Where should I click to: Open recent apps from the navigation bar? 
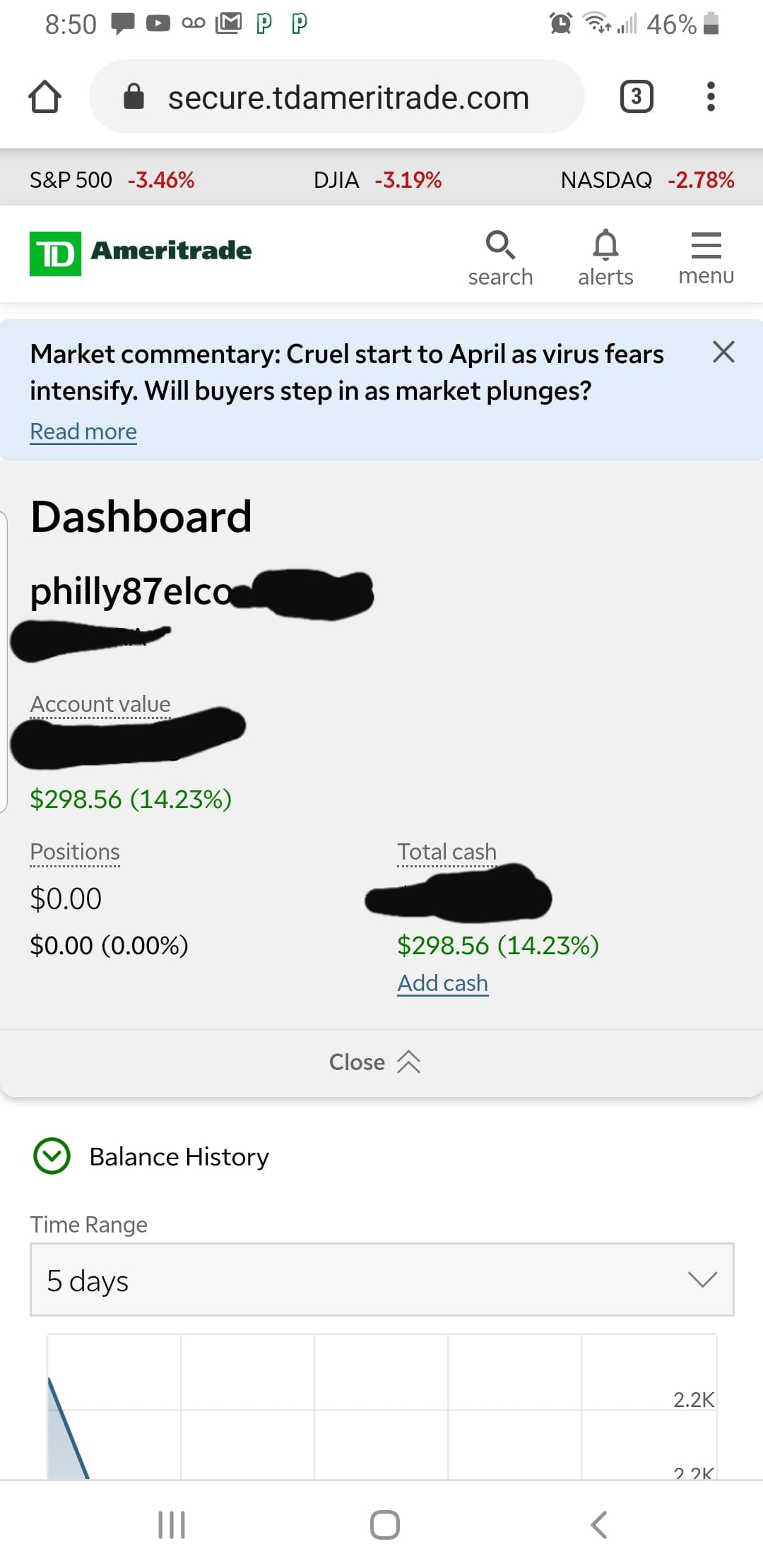172,1525
